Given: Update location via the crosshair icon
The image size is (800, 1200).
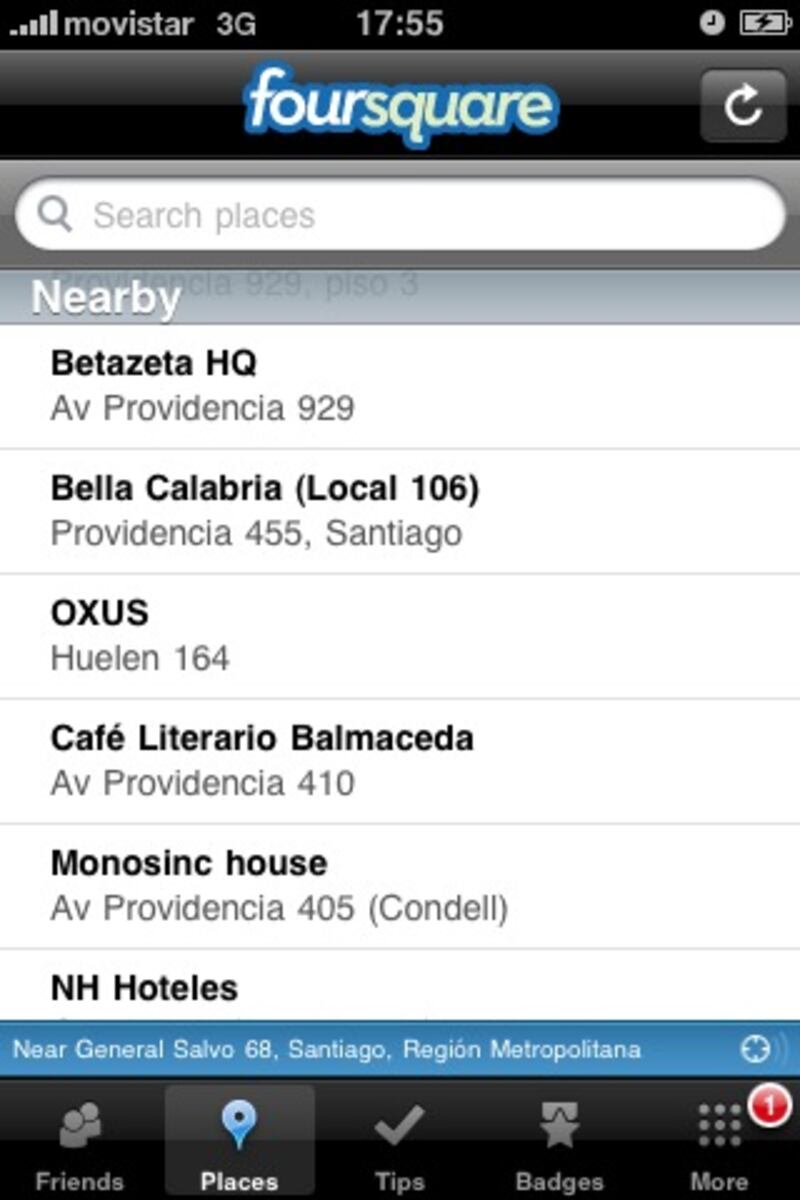Looking at the screenshot, I should click(756, 1049).
